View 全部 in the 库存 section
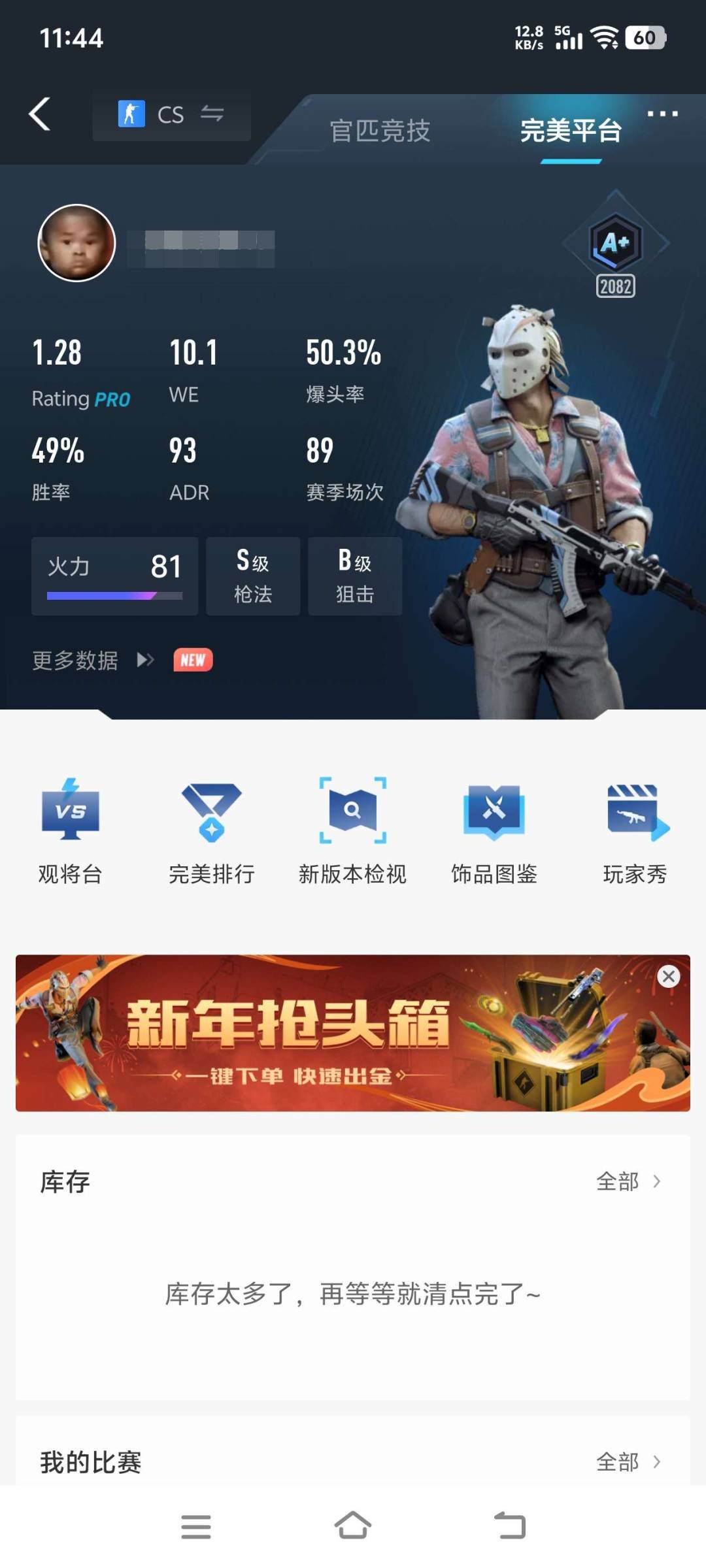 point(628,1181)
